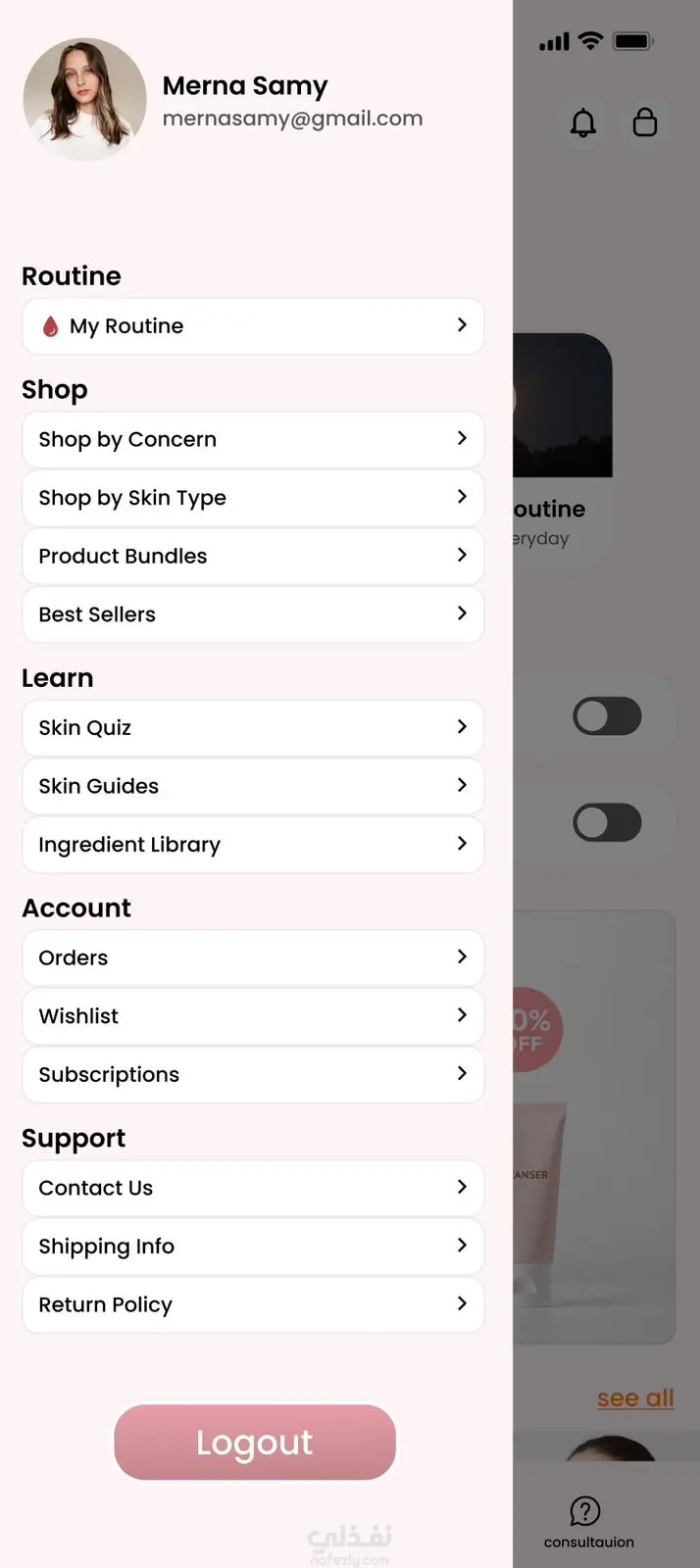Open Merna Samy's profile picture
The width and height of the screenshot is (700, 1568).
tap(85, 99)
